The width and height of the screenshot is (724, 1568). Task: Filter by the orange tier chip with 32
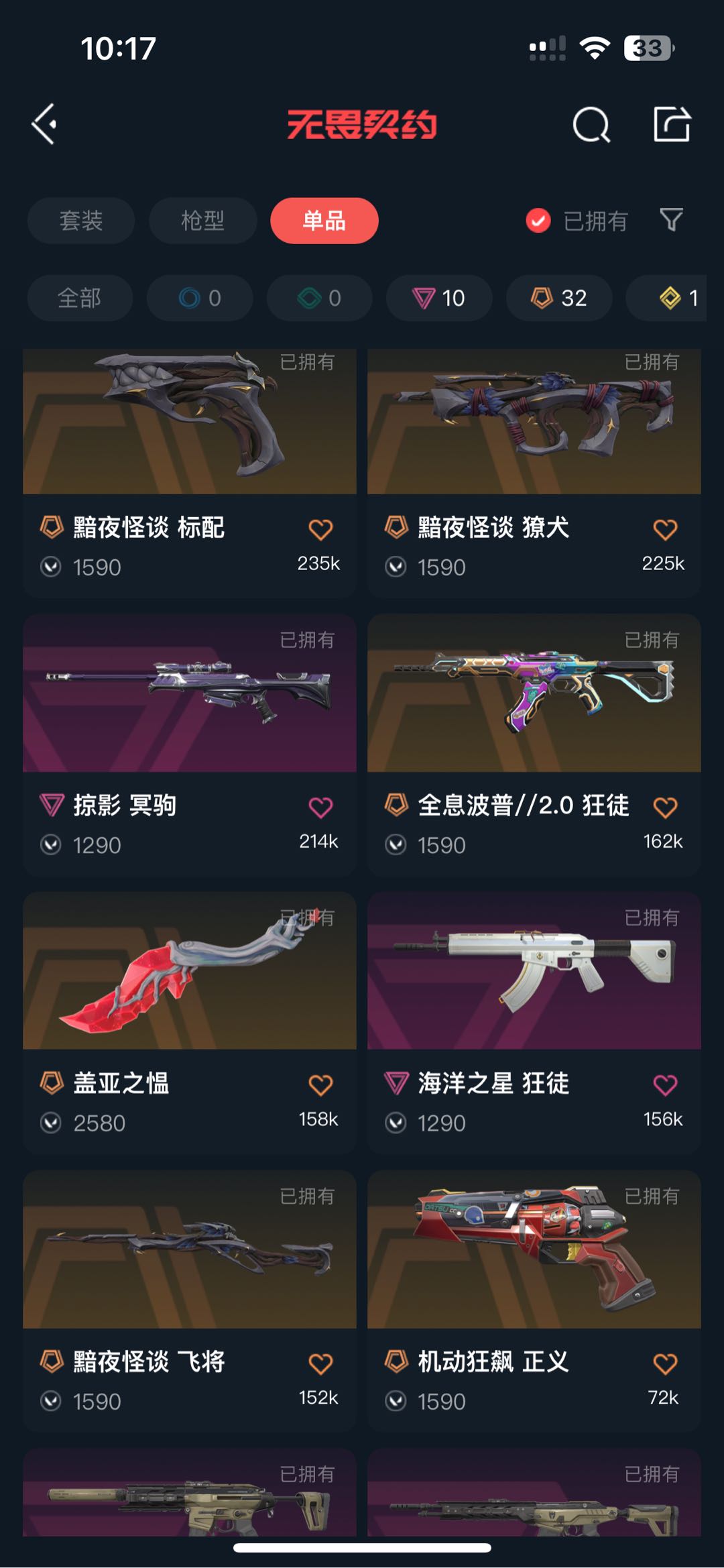click(x=559, y=298)
